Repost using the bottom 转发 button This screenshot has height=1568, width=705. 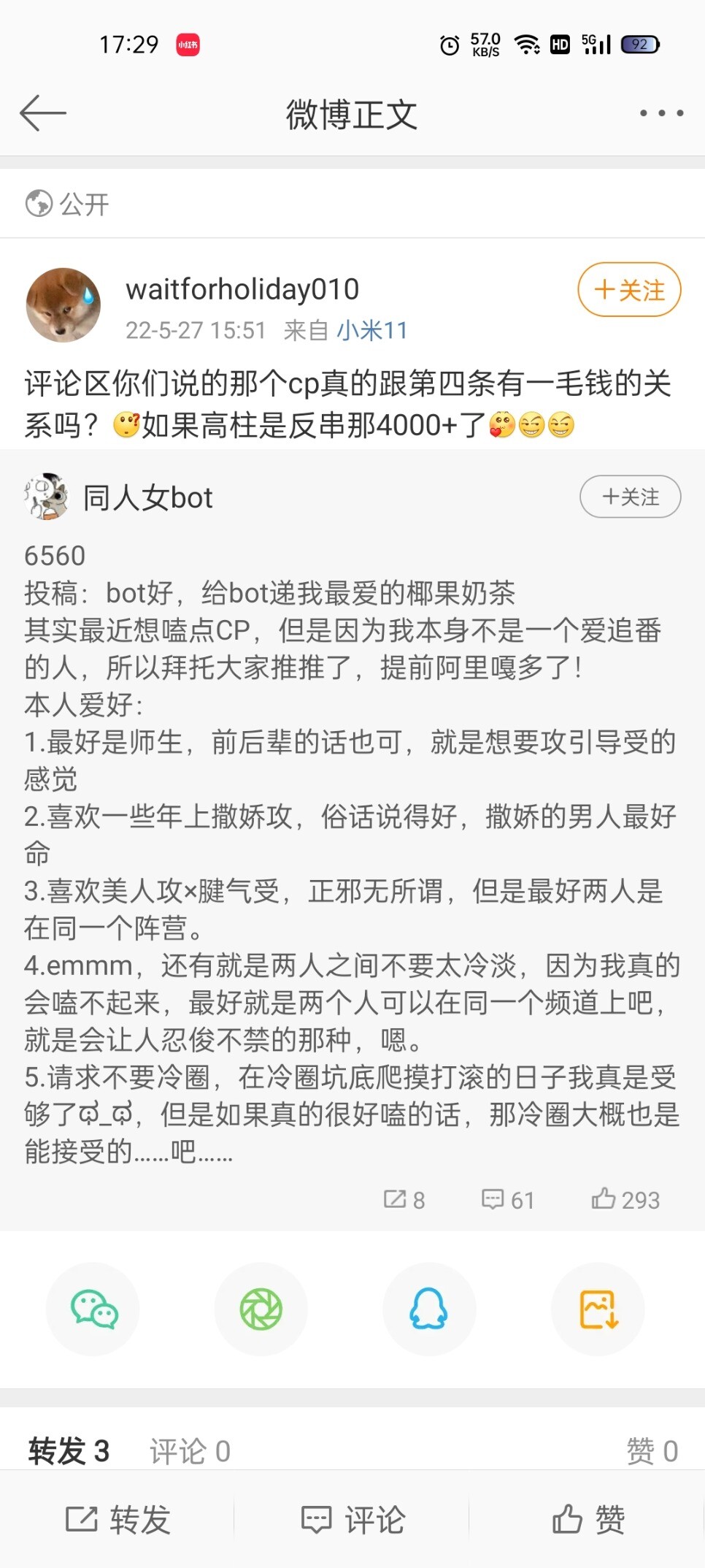[x=118, y=1520]
